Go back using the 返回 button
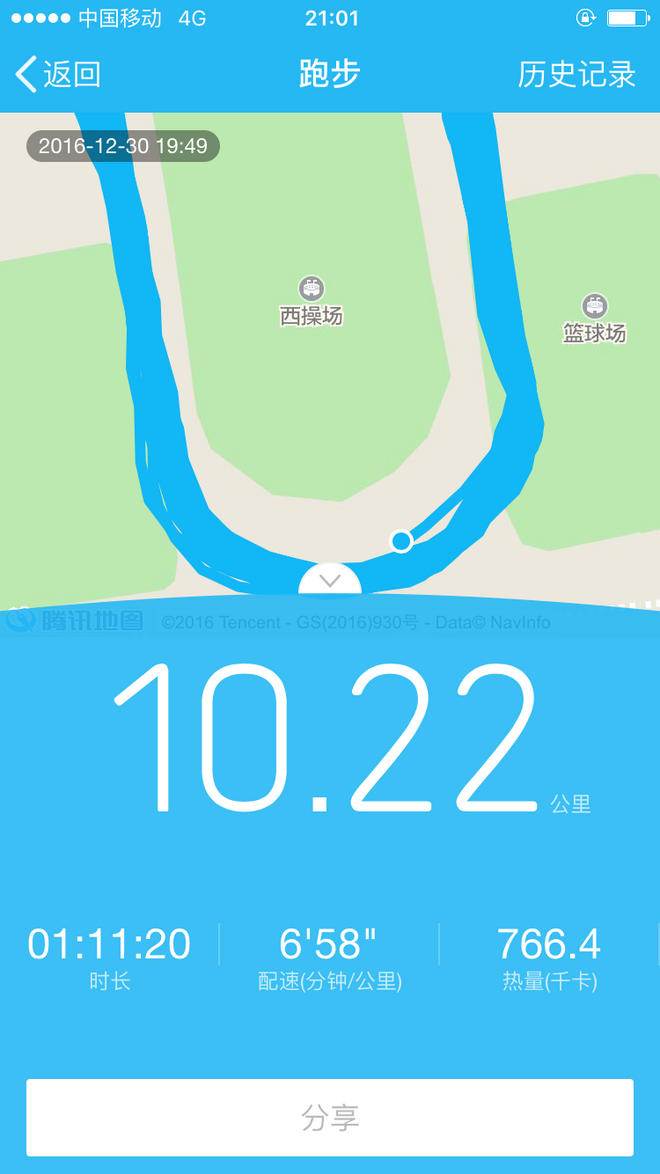660x1174 pixels. pos(58,74)
